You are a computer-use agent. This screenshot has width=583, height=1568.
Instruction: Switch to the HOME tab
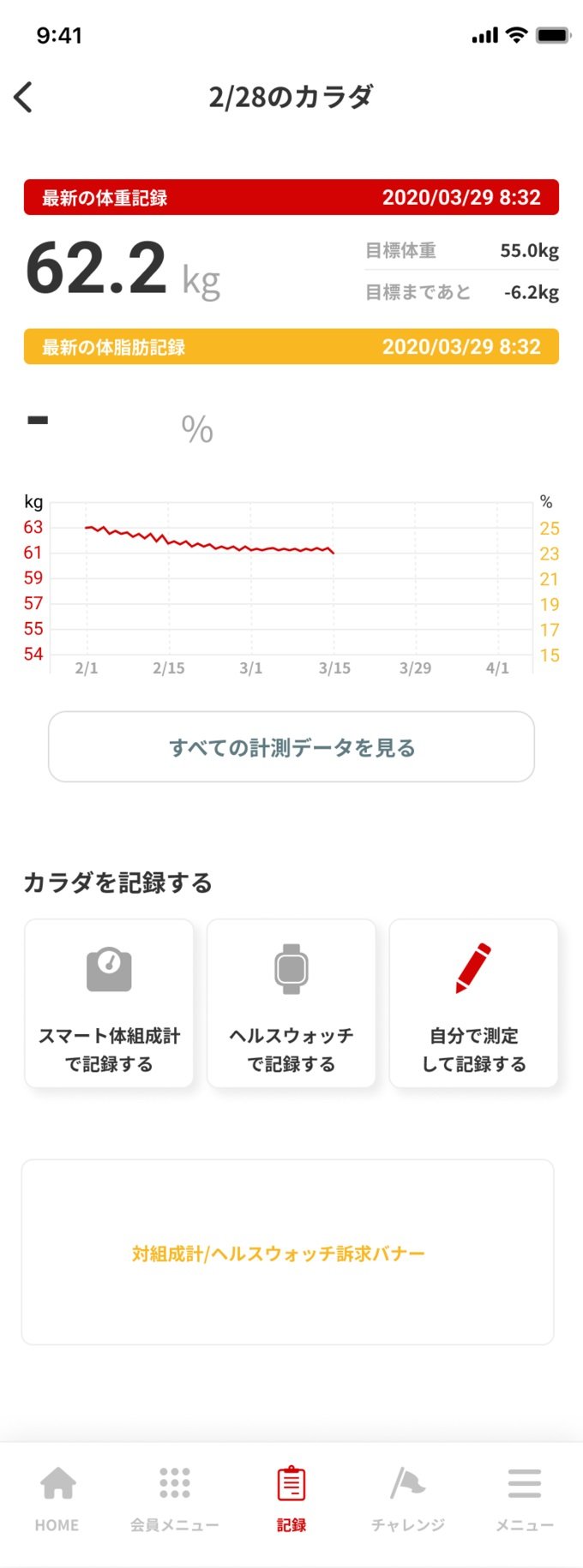tap(57, 1499)
